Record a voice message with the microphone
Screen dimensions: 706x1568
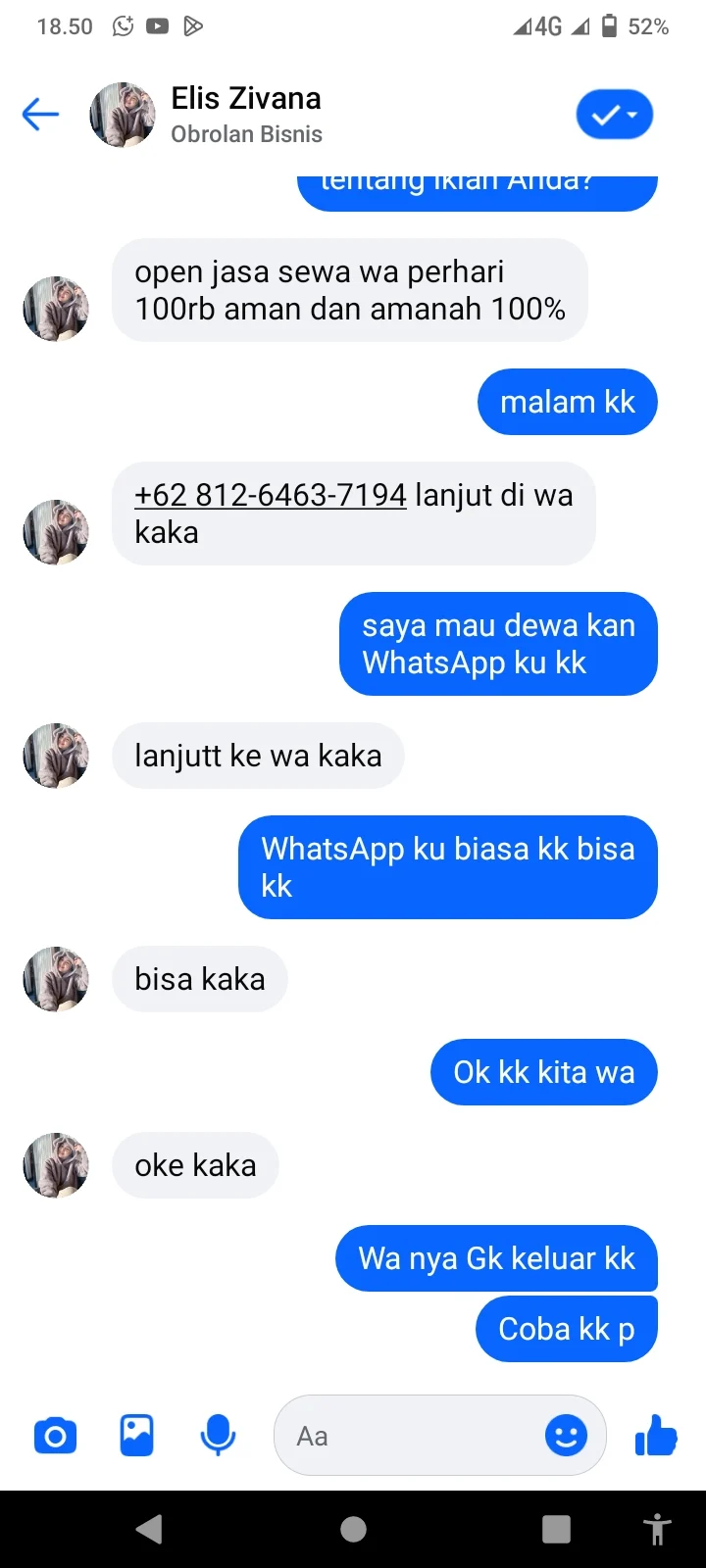(218, 1437)
